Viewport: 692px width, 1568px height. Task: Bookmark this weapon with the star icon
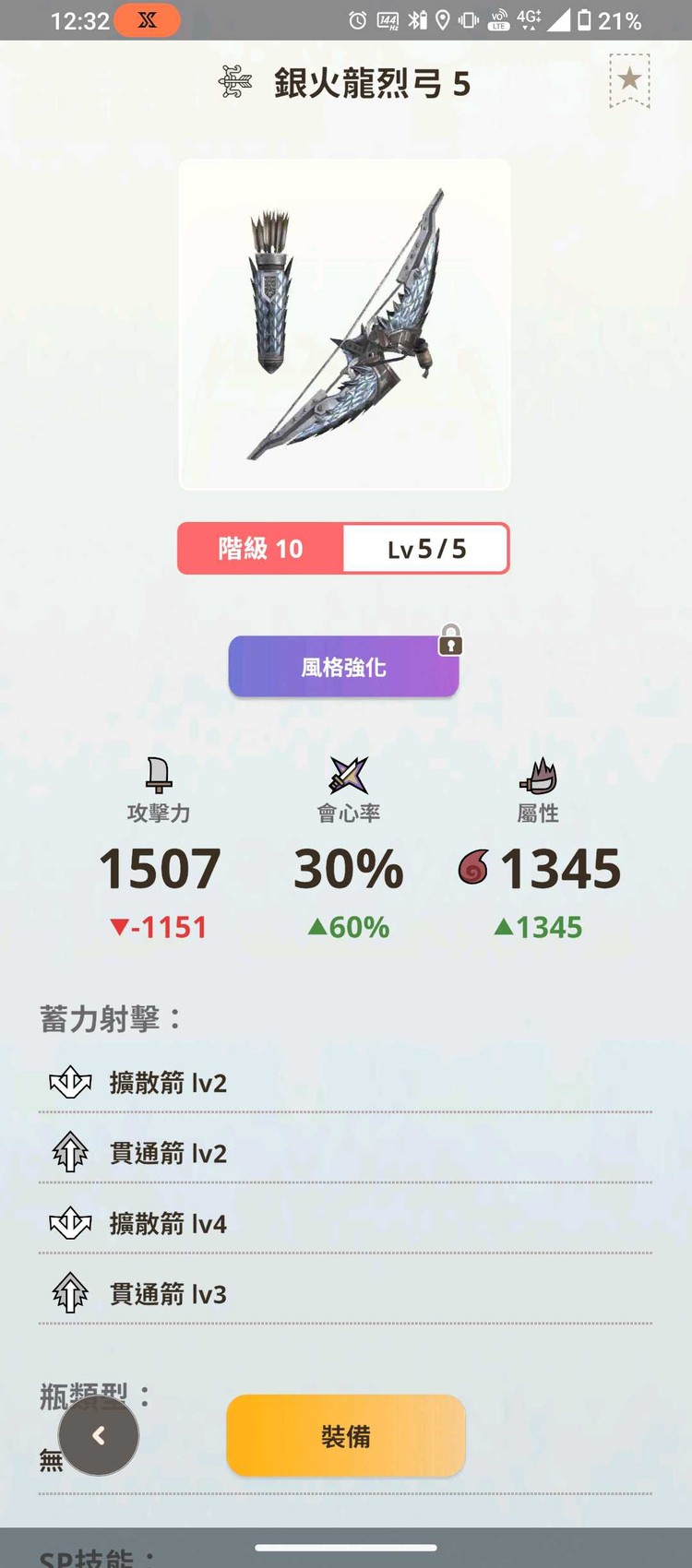point(629,80)
